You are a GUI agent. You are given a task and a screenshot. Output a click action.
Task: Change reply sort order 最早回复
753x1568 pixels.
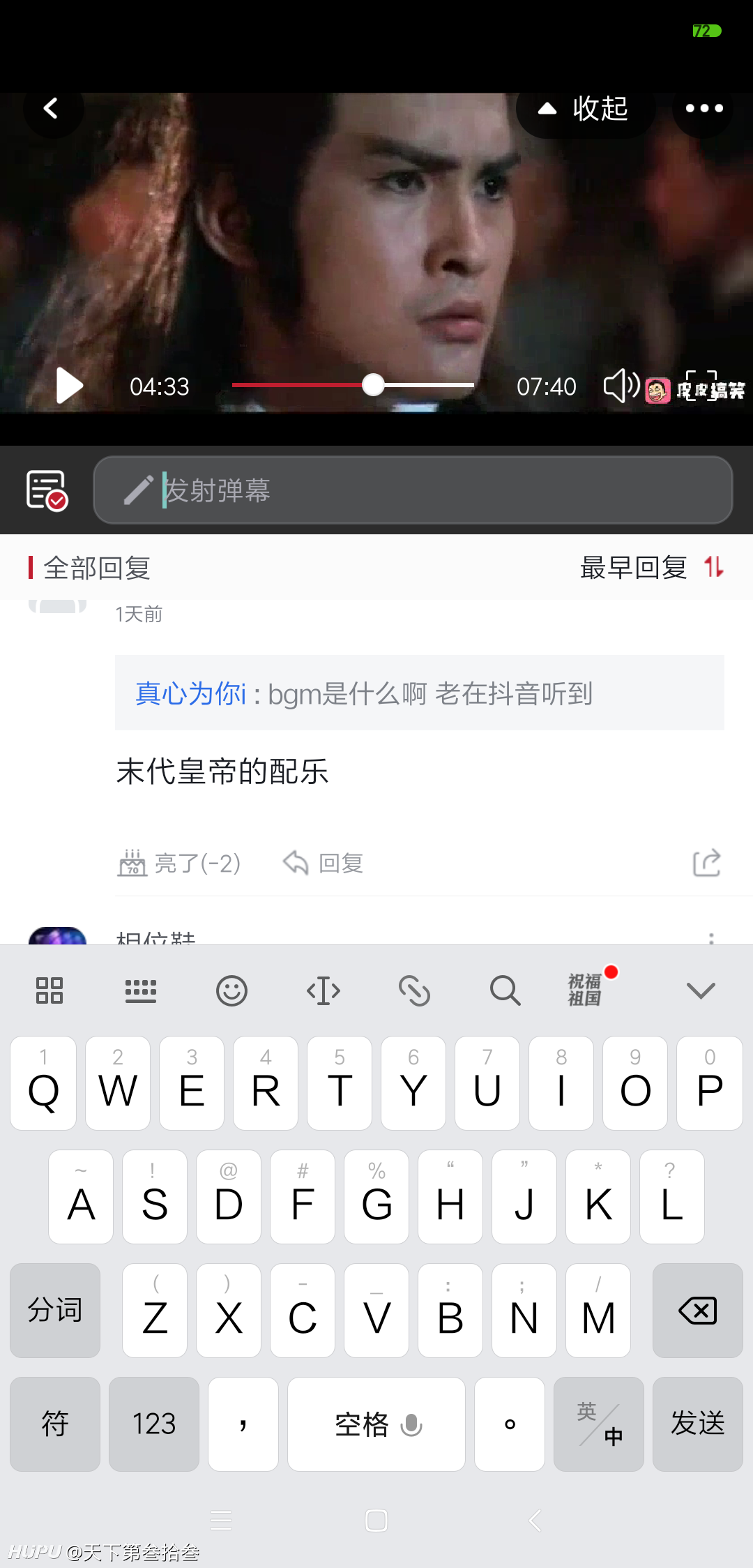[653, 568]
